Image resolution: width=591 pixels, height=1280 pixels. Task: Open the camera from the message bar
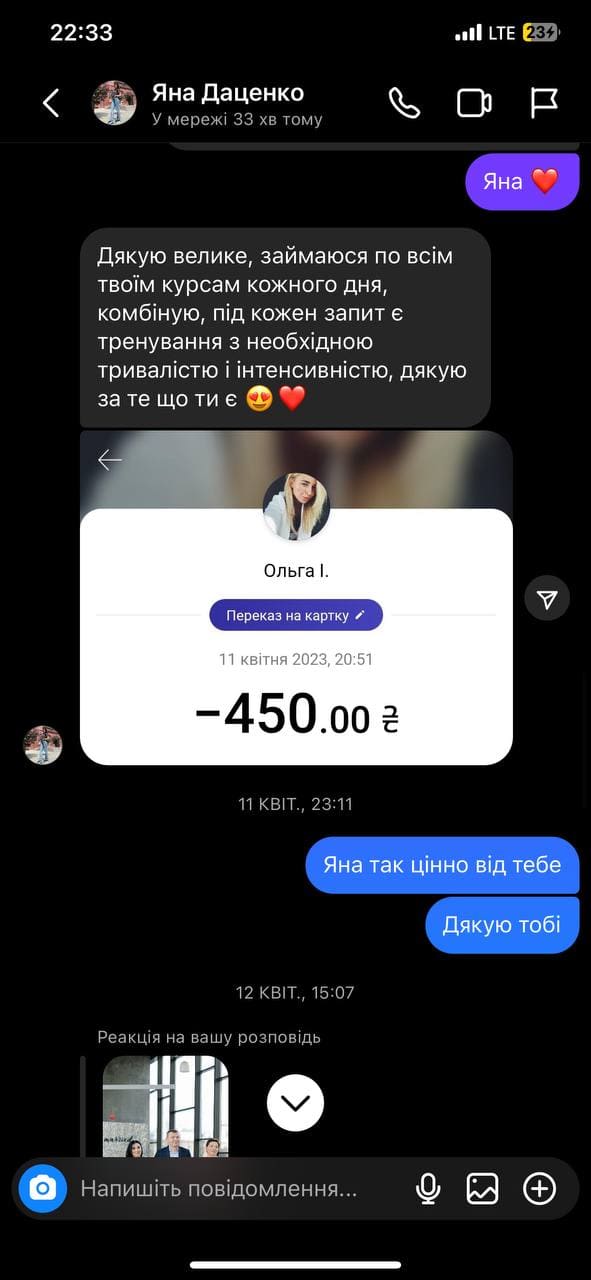pyautogui.click(x=42, y=1188)
